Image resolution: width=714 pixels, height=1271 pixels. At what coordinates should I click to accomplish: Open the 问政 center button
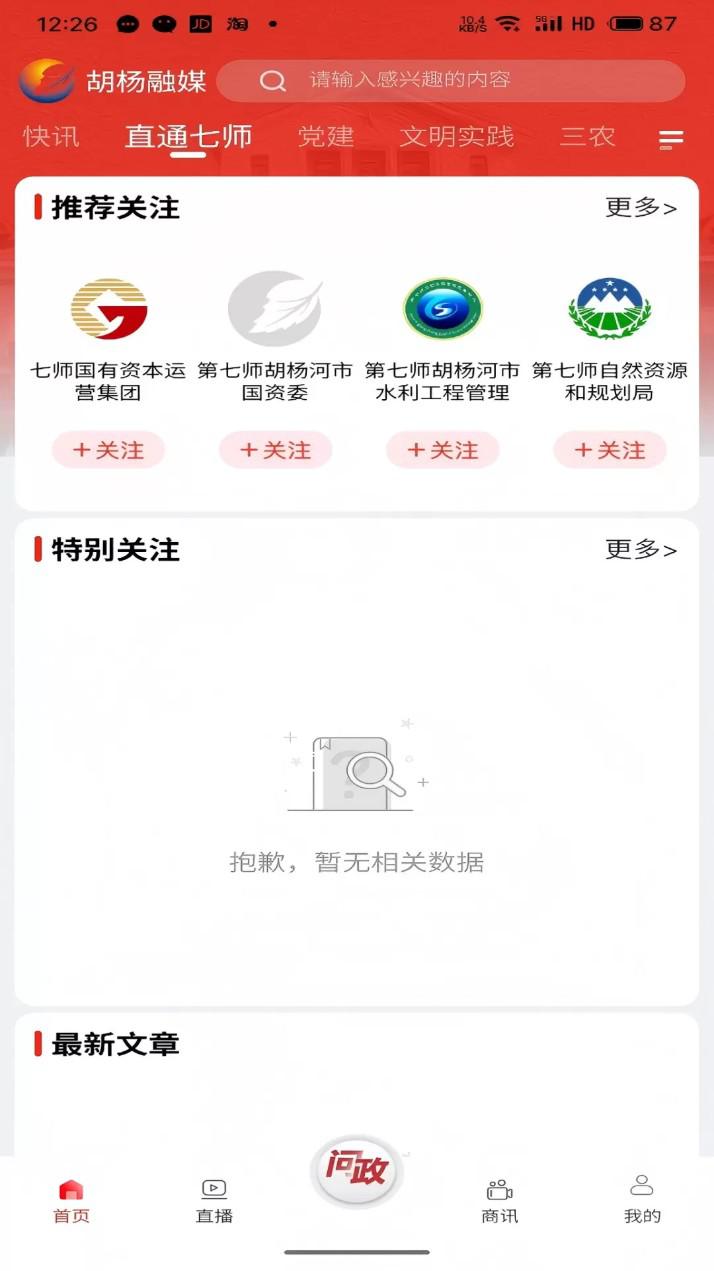(x=357, y=1171)
